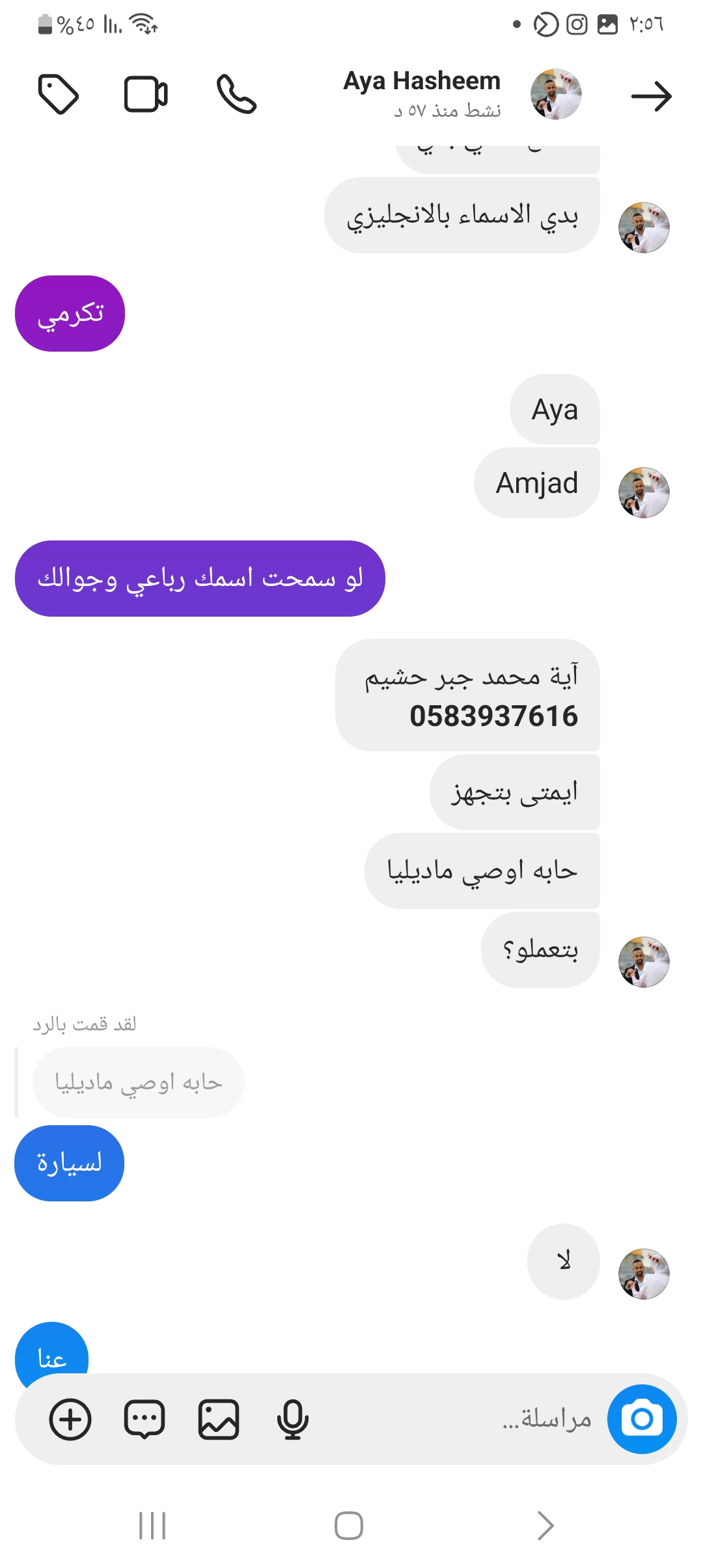Viewport: 703px width, 1568px height.
Task: Open the plus attachments menu
Action: coord(70,1419)
